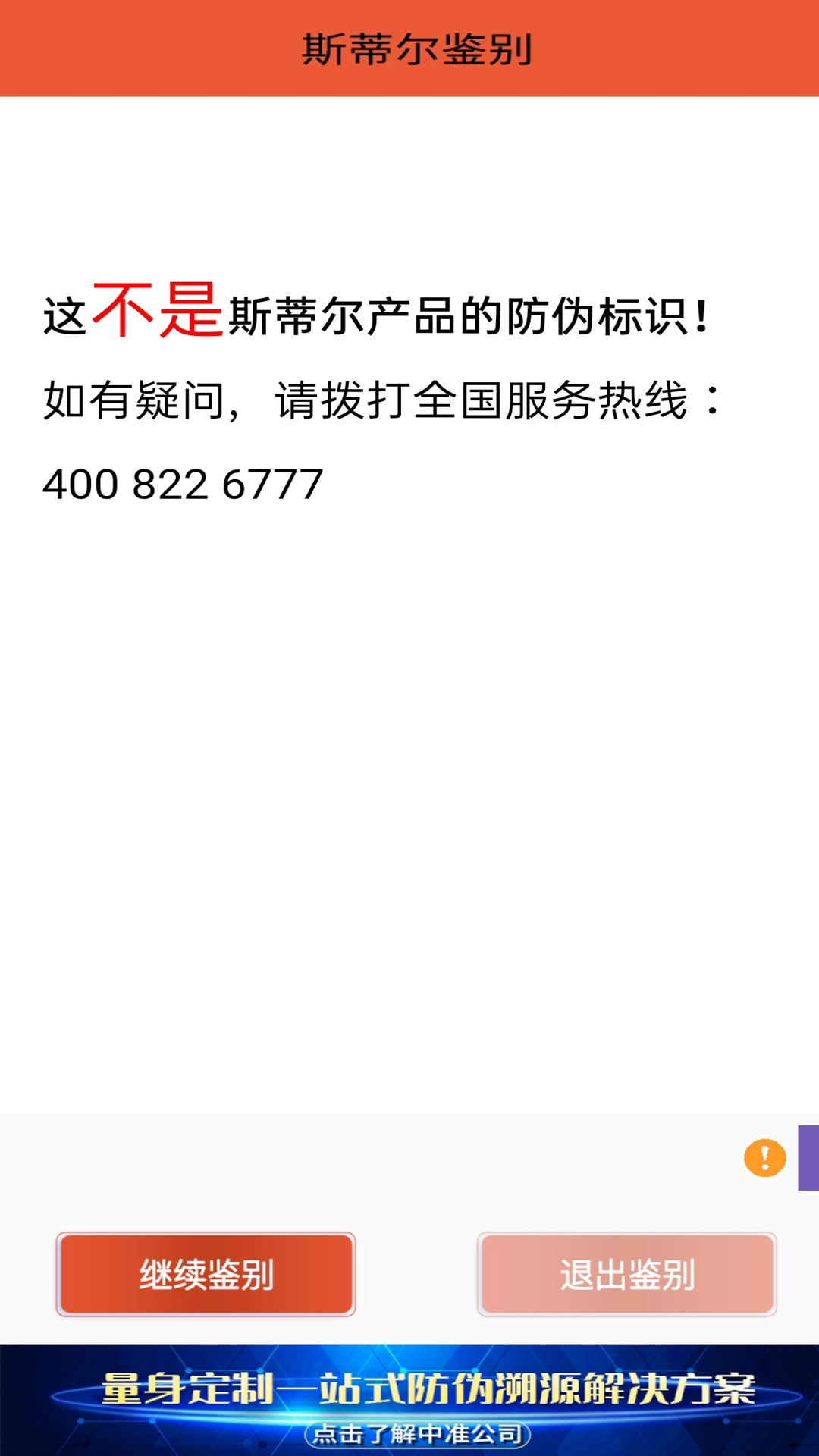Tap the 不是 red warning text
Screen dimensions: 819x1456
click(155, 311)
